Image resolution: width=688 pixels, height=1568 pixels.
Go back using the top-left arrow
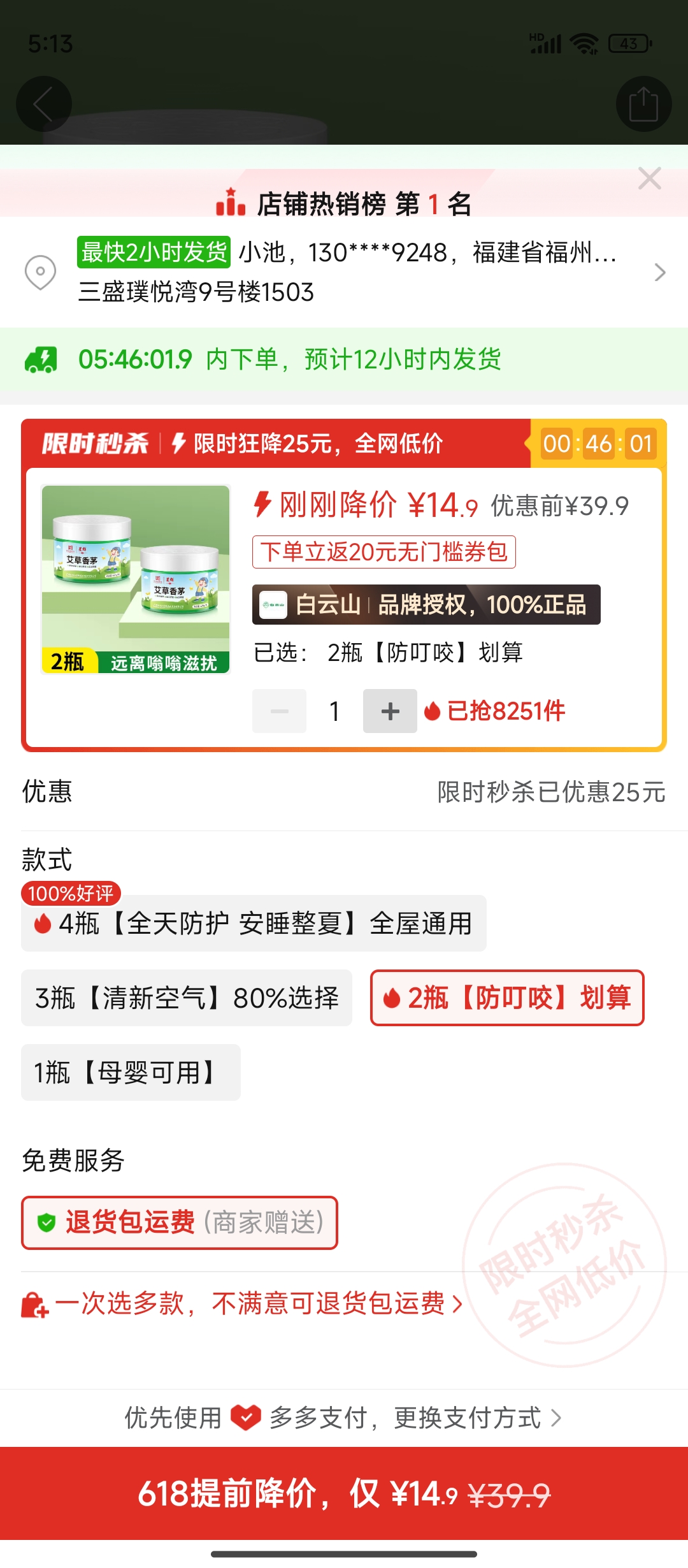click(43, 104)
